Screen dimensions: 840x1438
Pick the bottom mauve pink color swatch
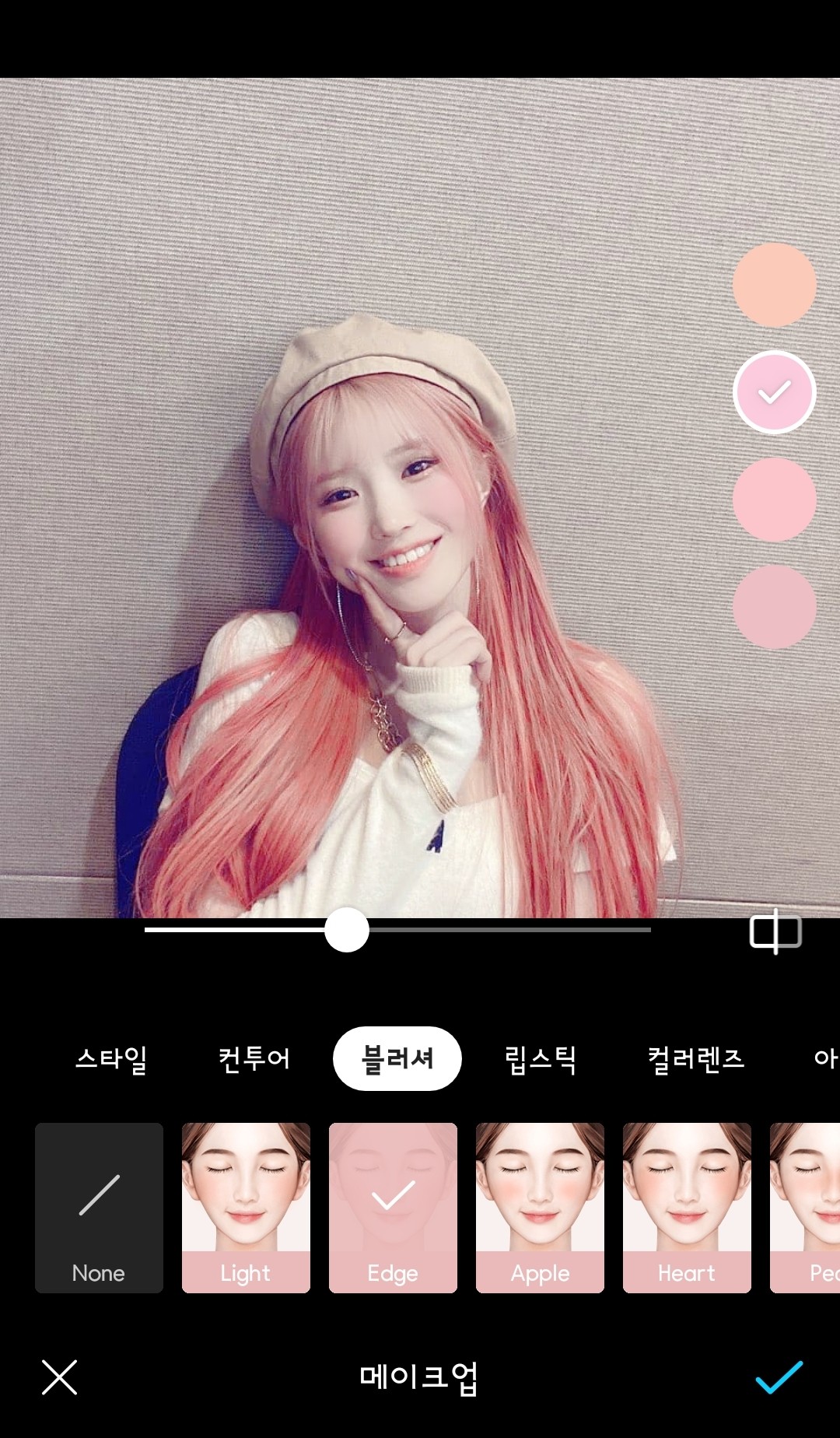774,607
